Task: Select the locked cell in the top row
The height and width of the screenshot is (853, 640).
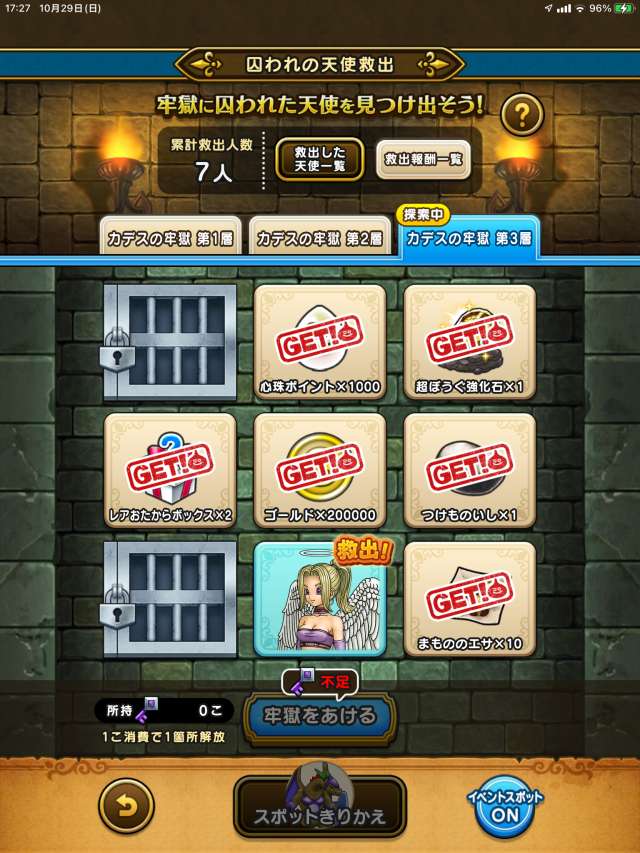Action: point(170,342)
